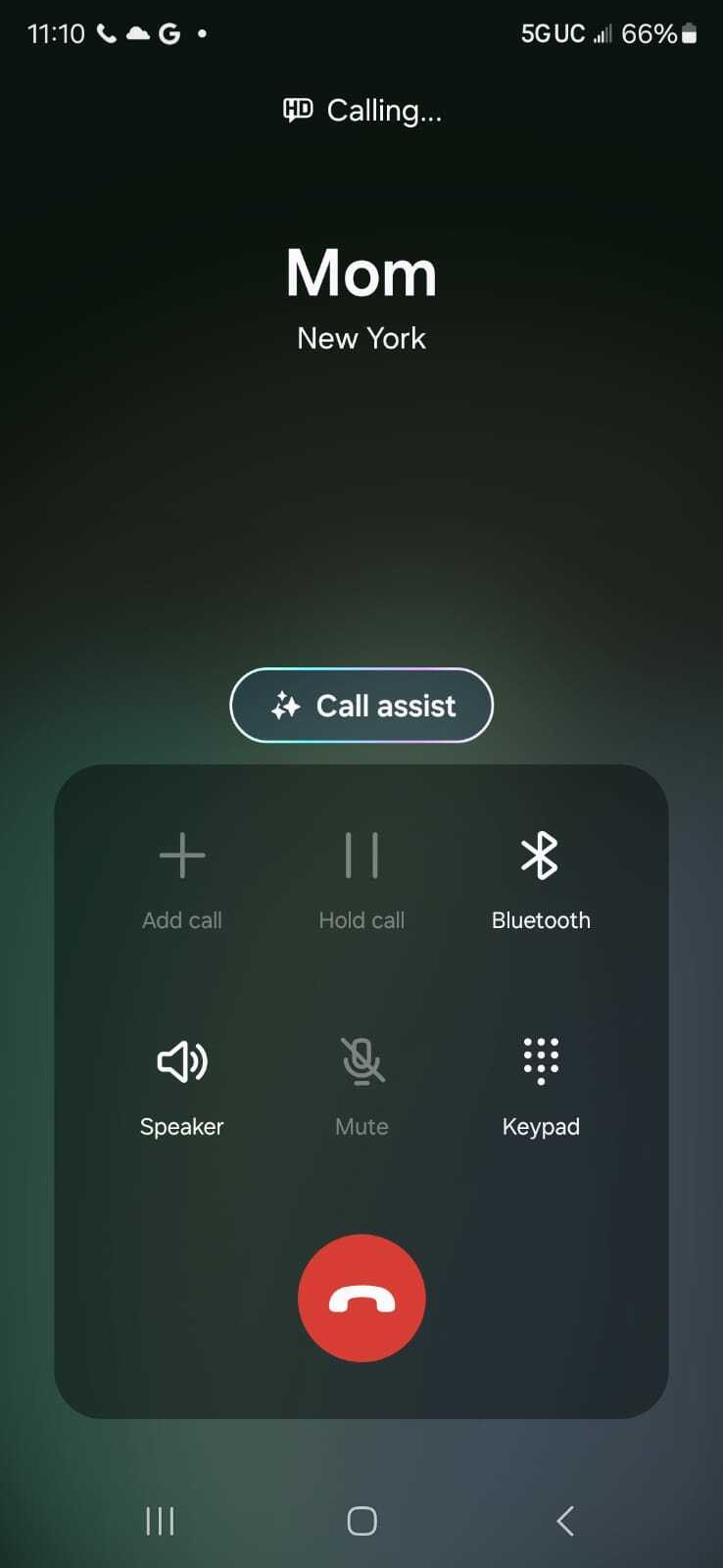
Task: Tap the Hold call button
Action: point(361,879)
